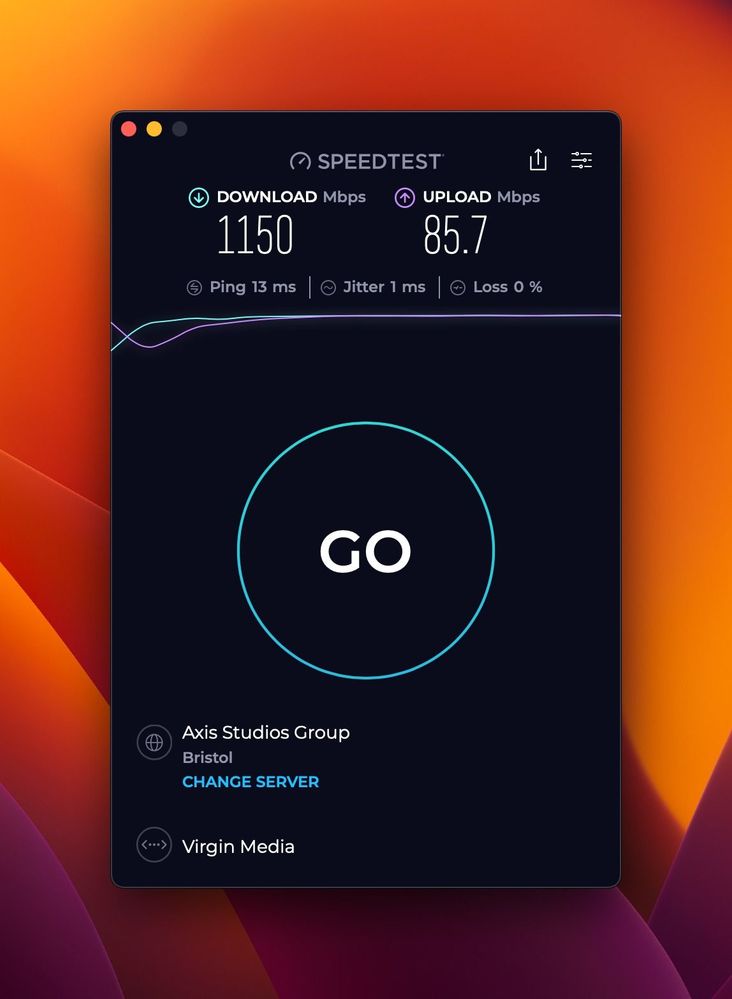Minimize the window with yellow button
The height and width of the screenshot is (999, 732).
(154, 129)
